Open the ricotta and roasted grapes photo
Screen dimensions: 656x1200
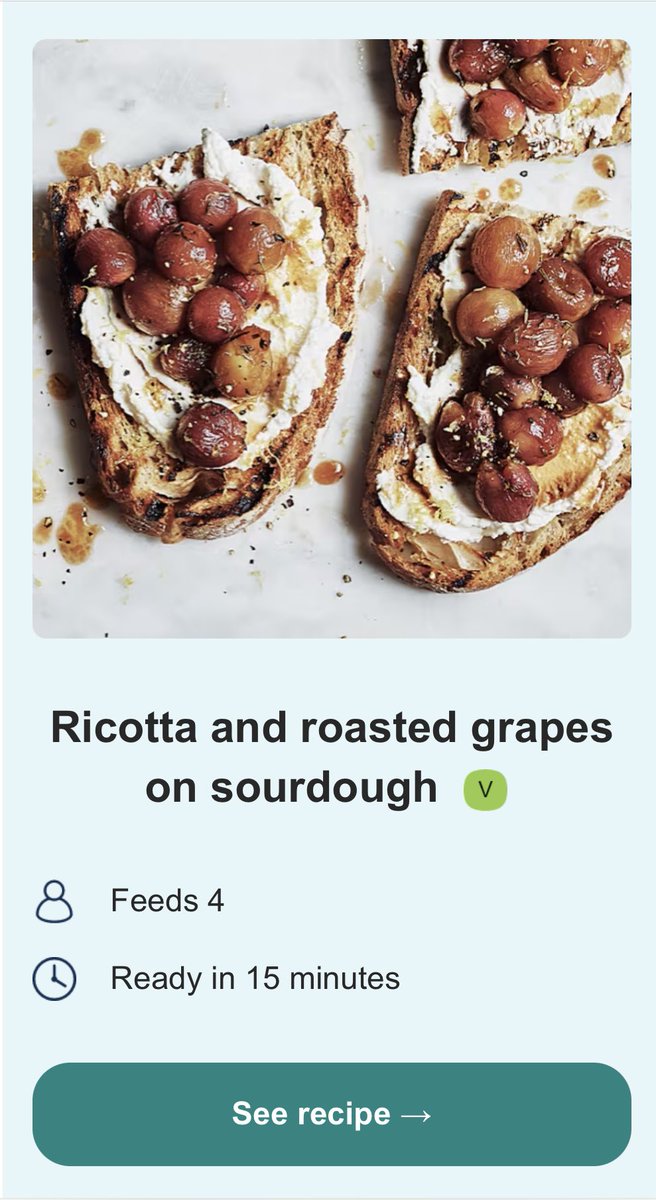coord(331,338)
